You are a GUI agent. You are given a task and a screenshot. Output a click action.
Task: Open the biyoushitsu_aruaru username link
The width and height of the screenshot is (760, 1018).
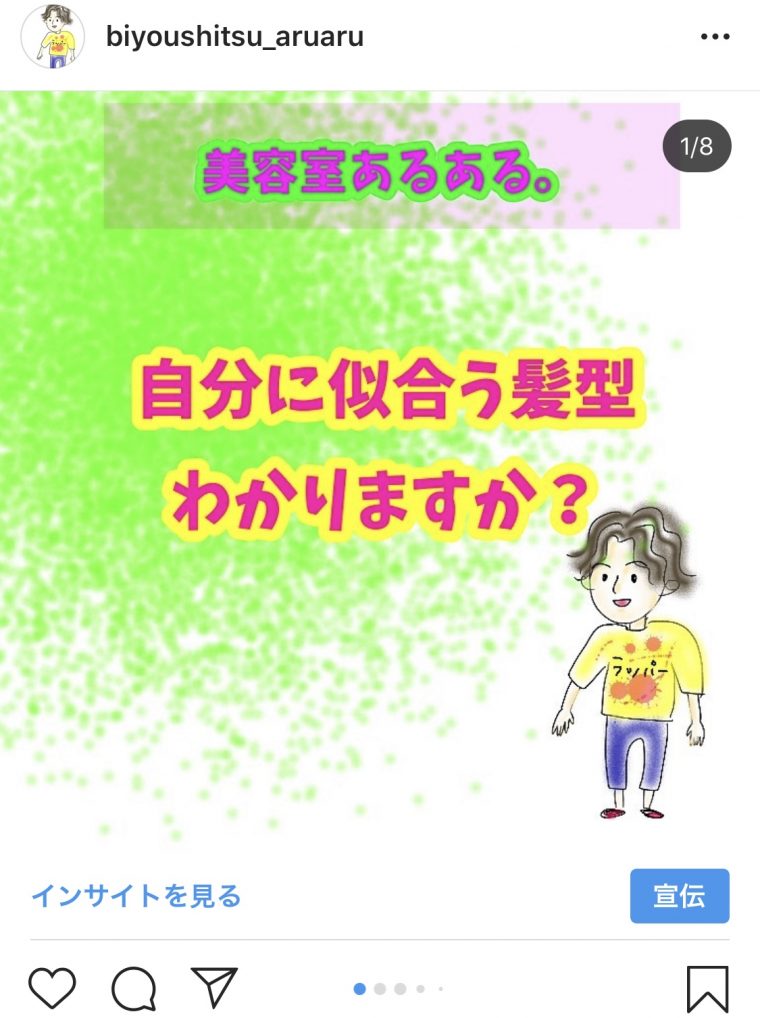tap(234, 38)
